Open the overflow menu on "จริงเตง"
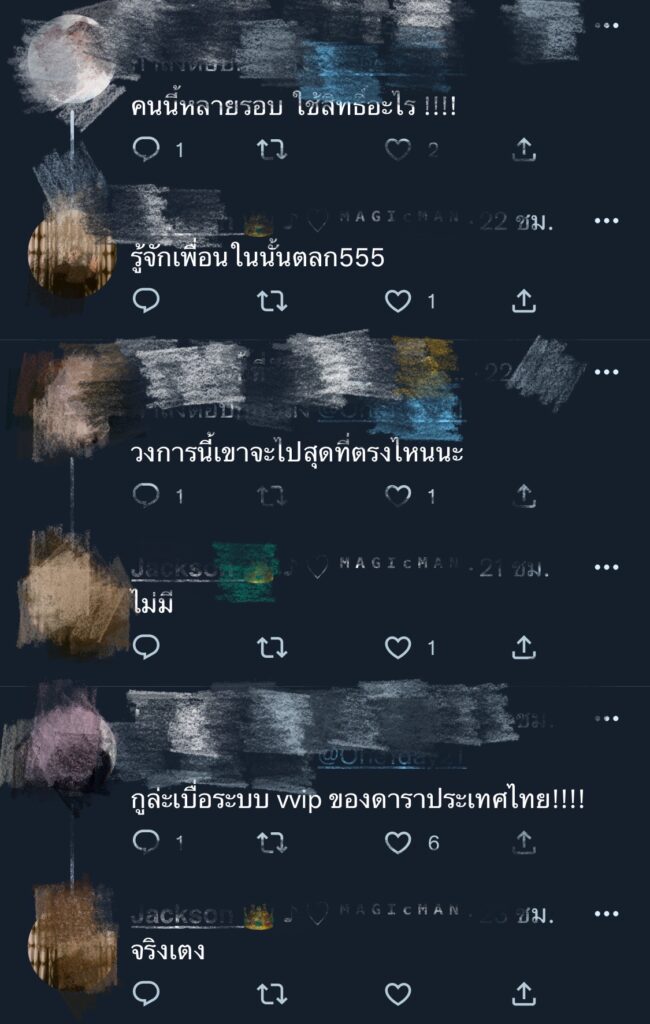The width and height of the screenshot is (650, 1024). [606, 913]
